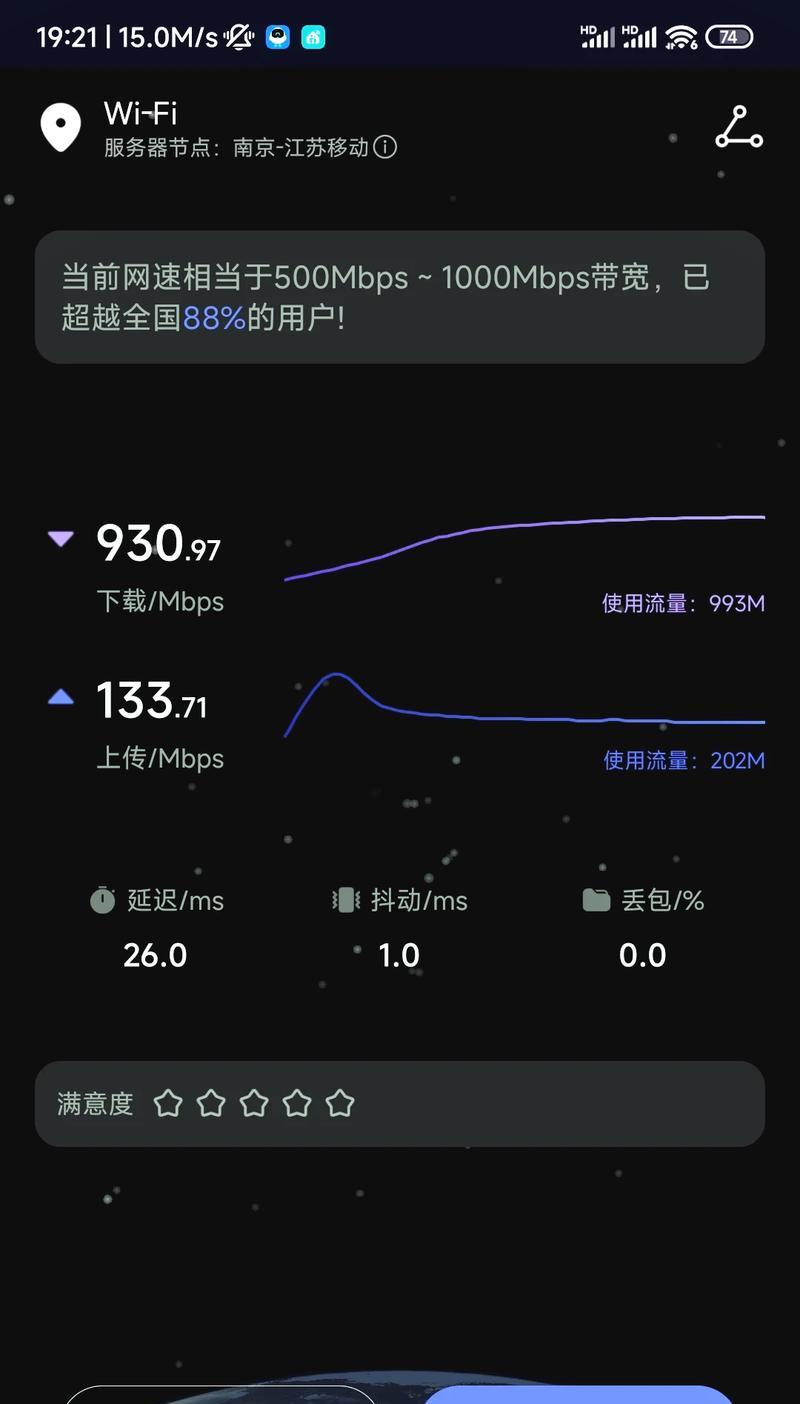The image size is (800, 1404).
Task: Rate satisfaction with one star
Action: click(168, 1103)
